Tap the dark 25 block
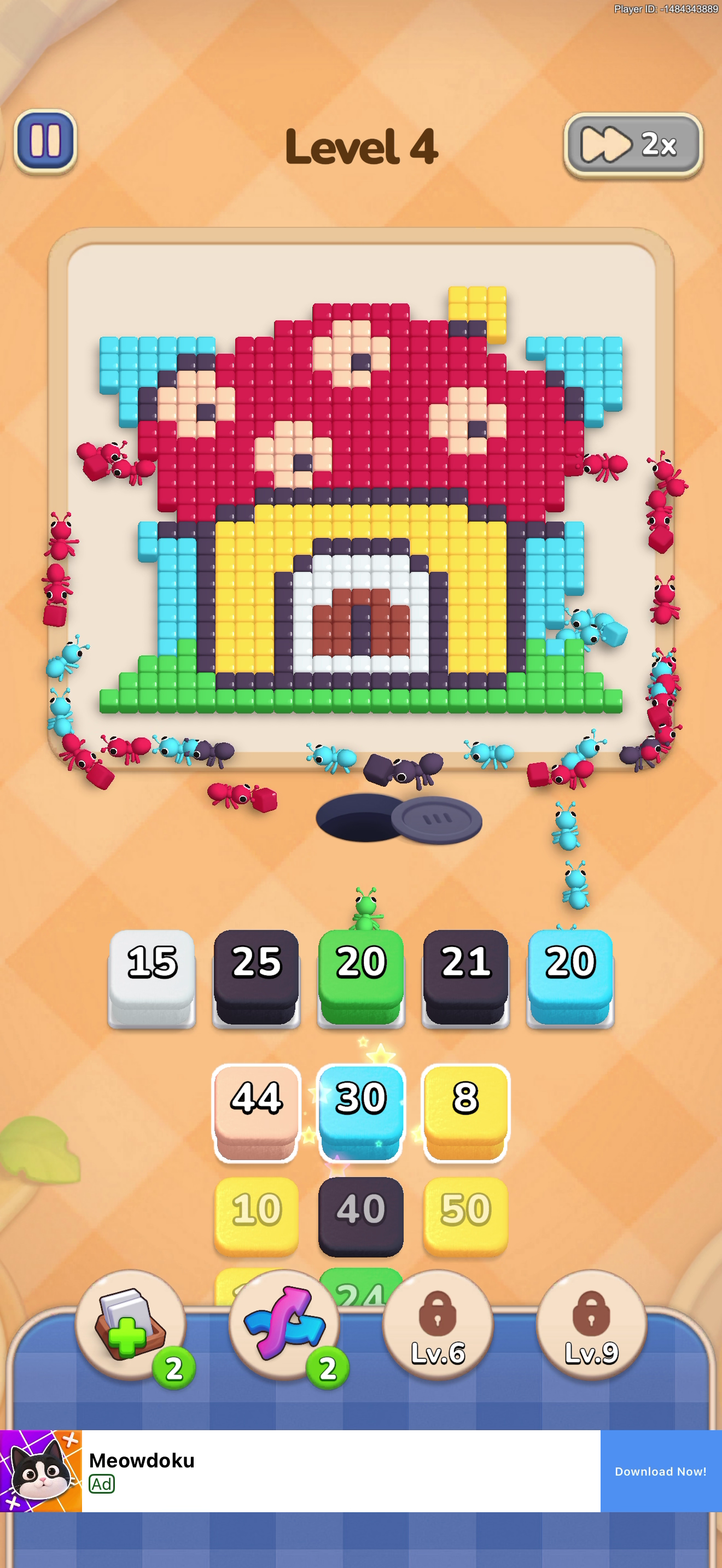 click(257, 978)
